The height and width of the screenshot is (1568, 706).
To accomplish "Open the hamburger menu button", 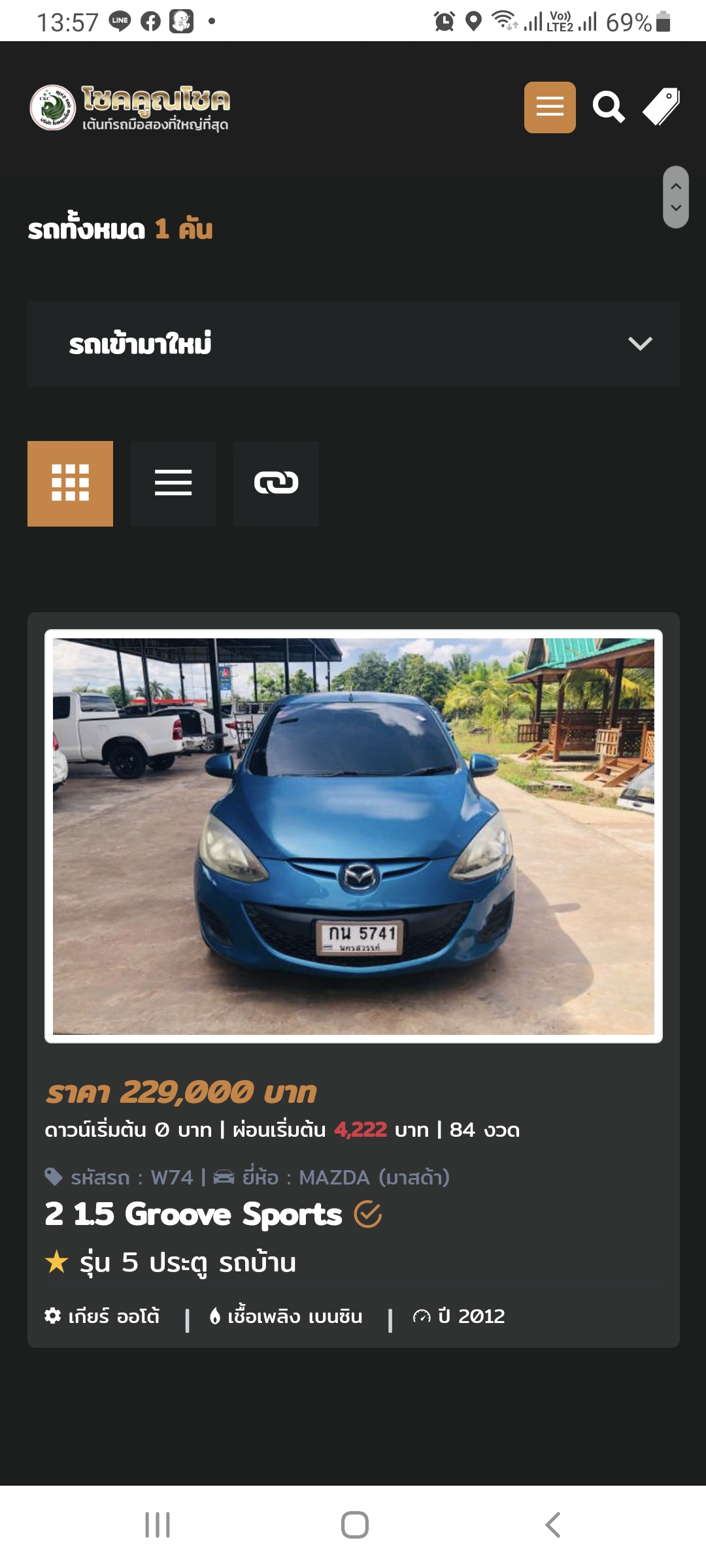I will point(550,107).
